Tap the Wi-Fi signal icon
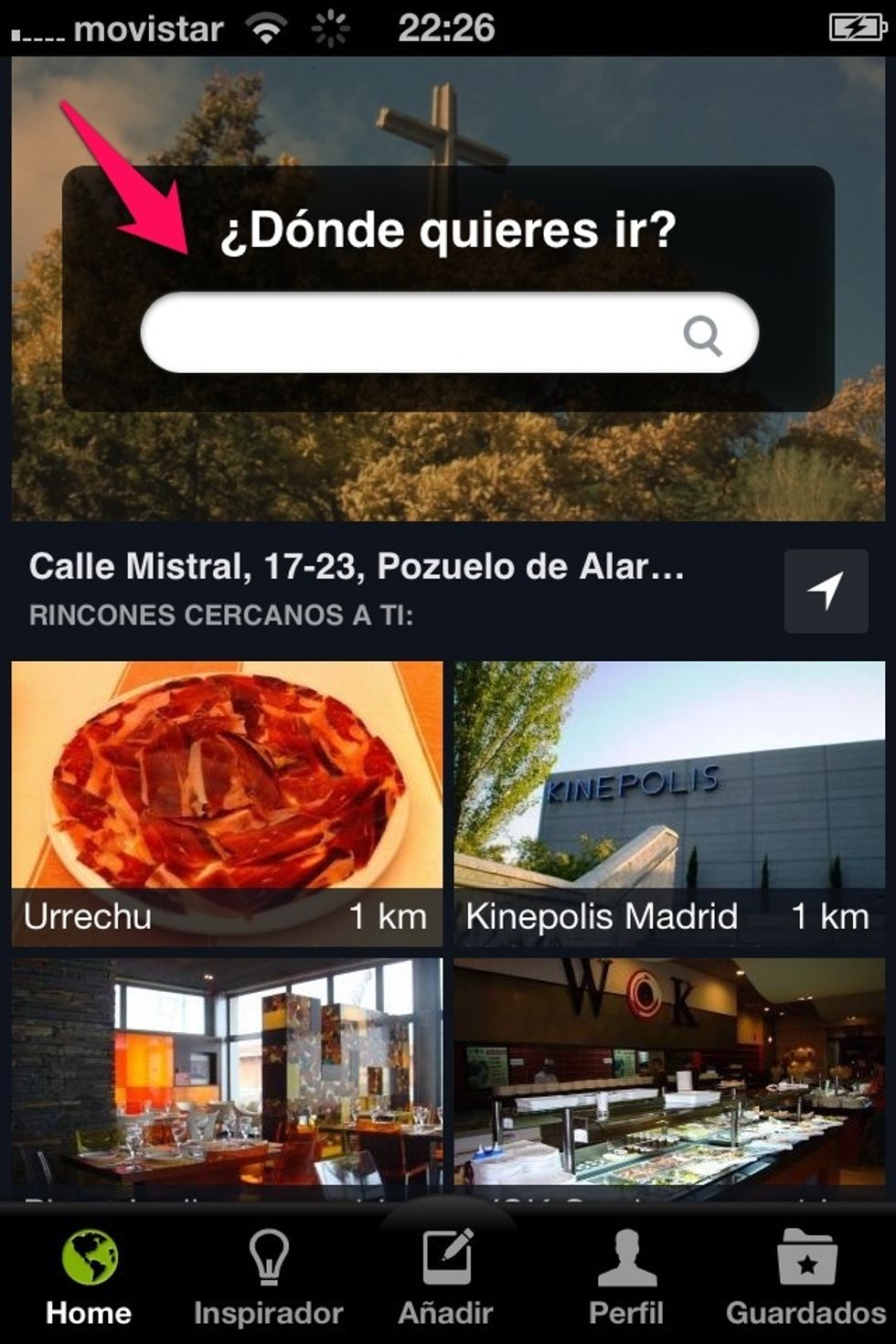The image size is (896, 1344). point(265,27)
